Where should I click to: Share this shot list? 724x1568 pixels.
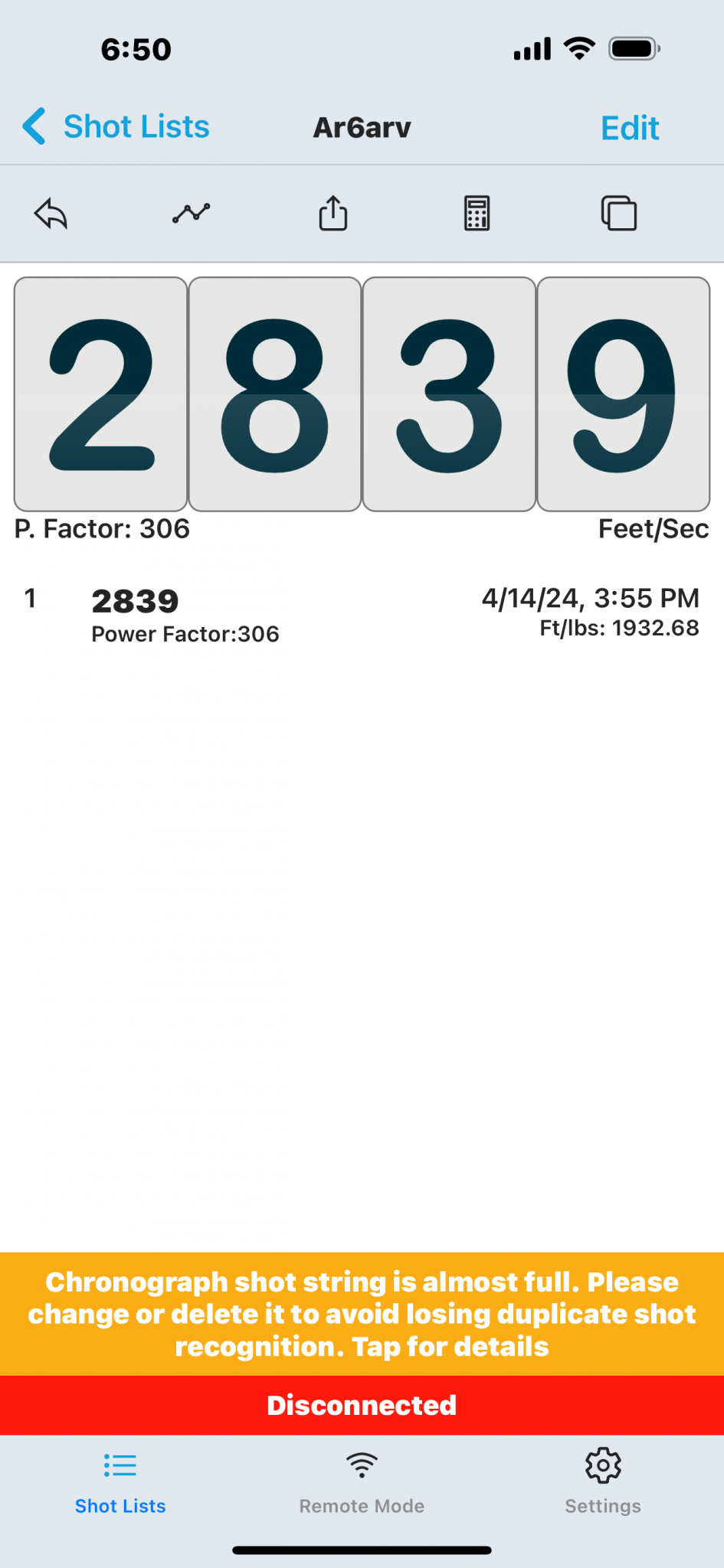point(333,214)
